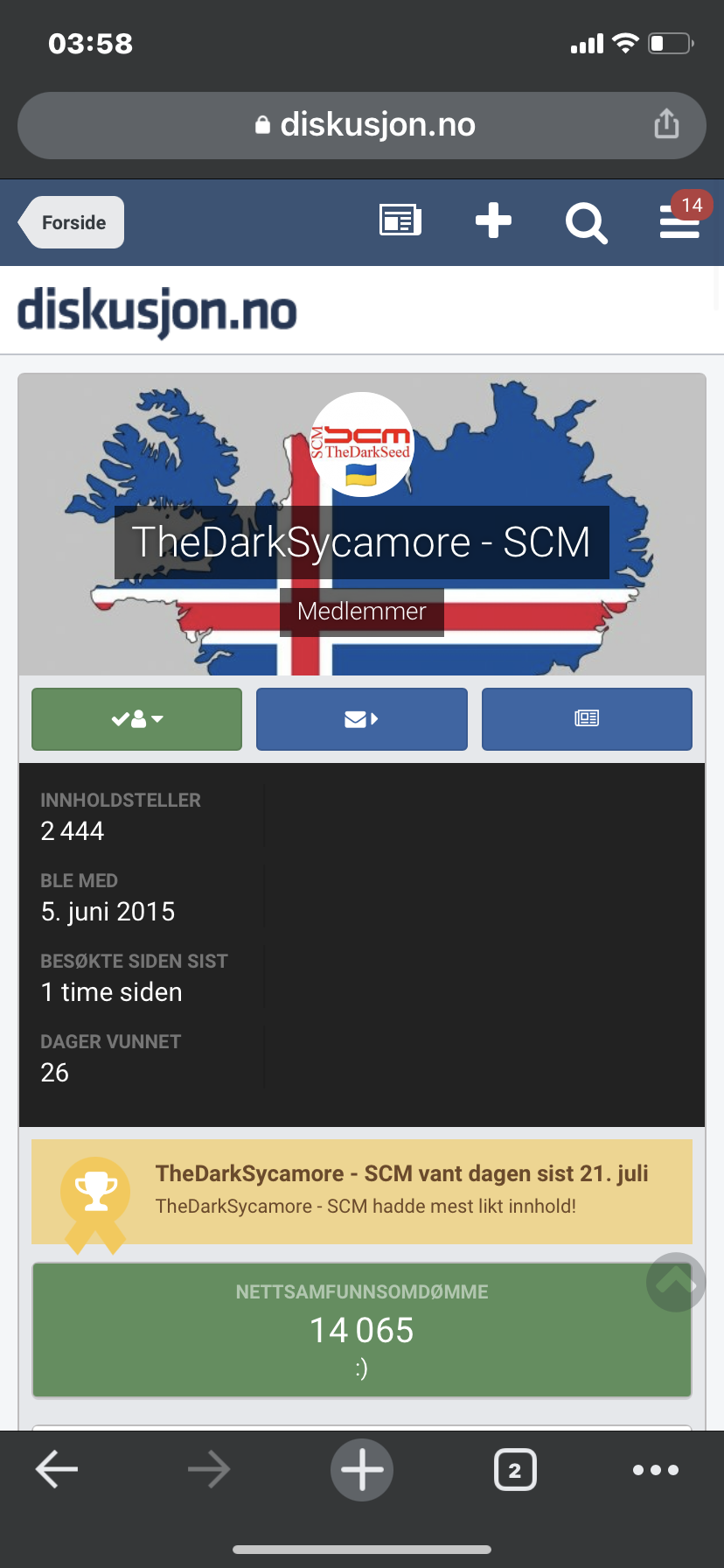Screen dimensions: 724x1568
Task: Share the page from the address bar
Action: point(666,124)
